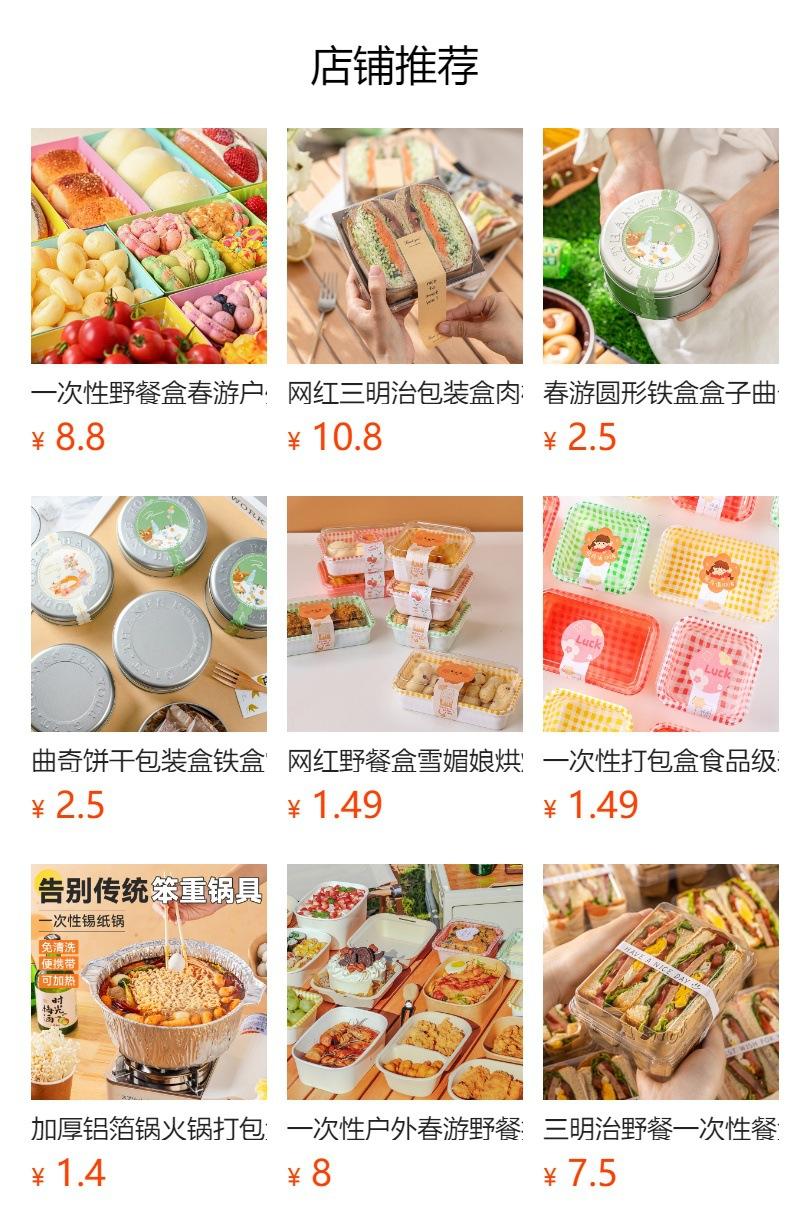View the 网红三明治包装盒 item

coord(405,292)
